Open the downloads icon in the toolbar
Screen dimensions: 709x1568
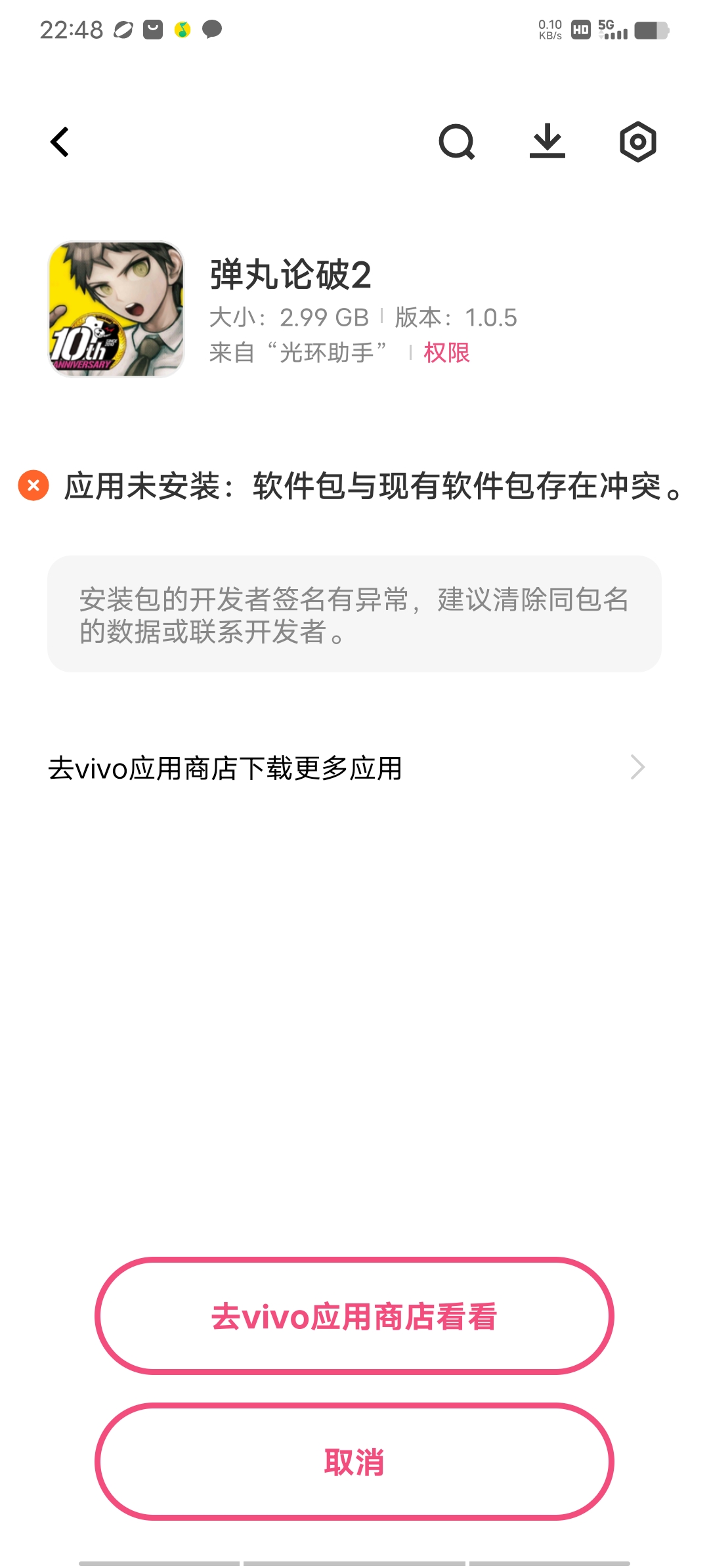point(547,142)
